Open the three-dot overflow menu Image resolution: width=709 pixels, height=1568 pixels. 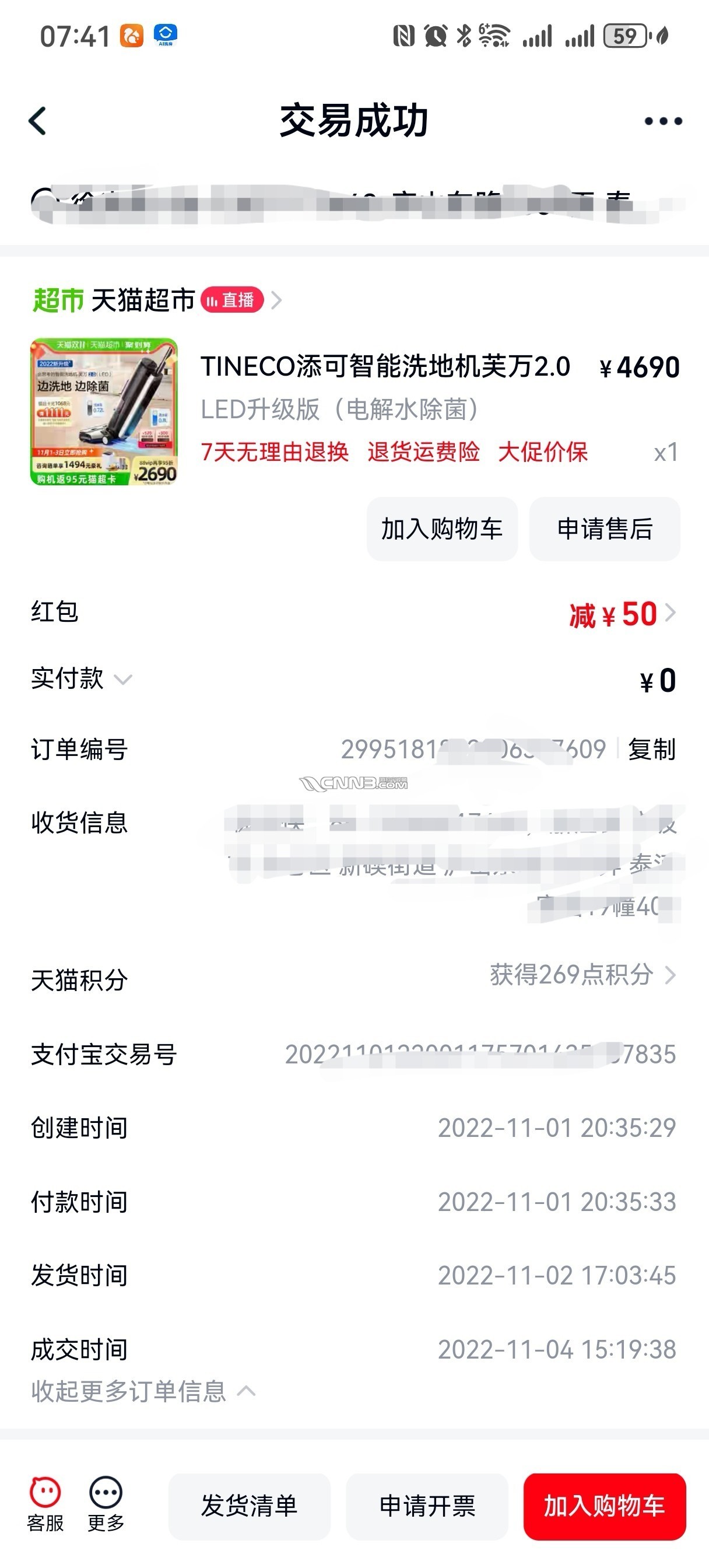tap(663, 121)
